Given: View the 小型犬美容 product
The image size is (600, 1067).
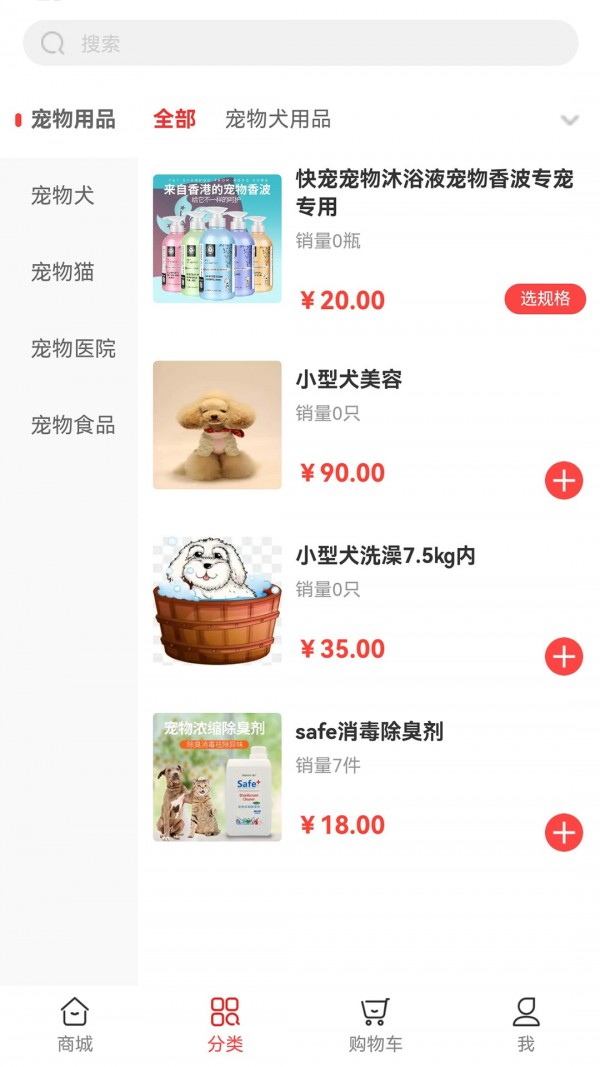Looking at the screenshot, I should 349,380.
